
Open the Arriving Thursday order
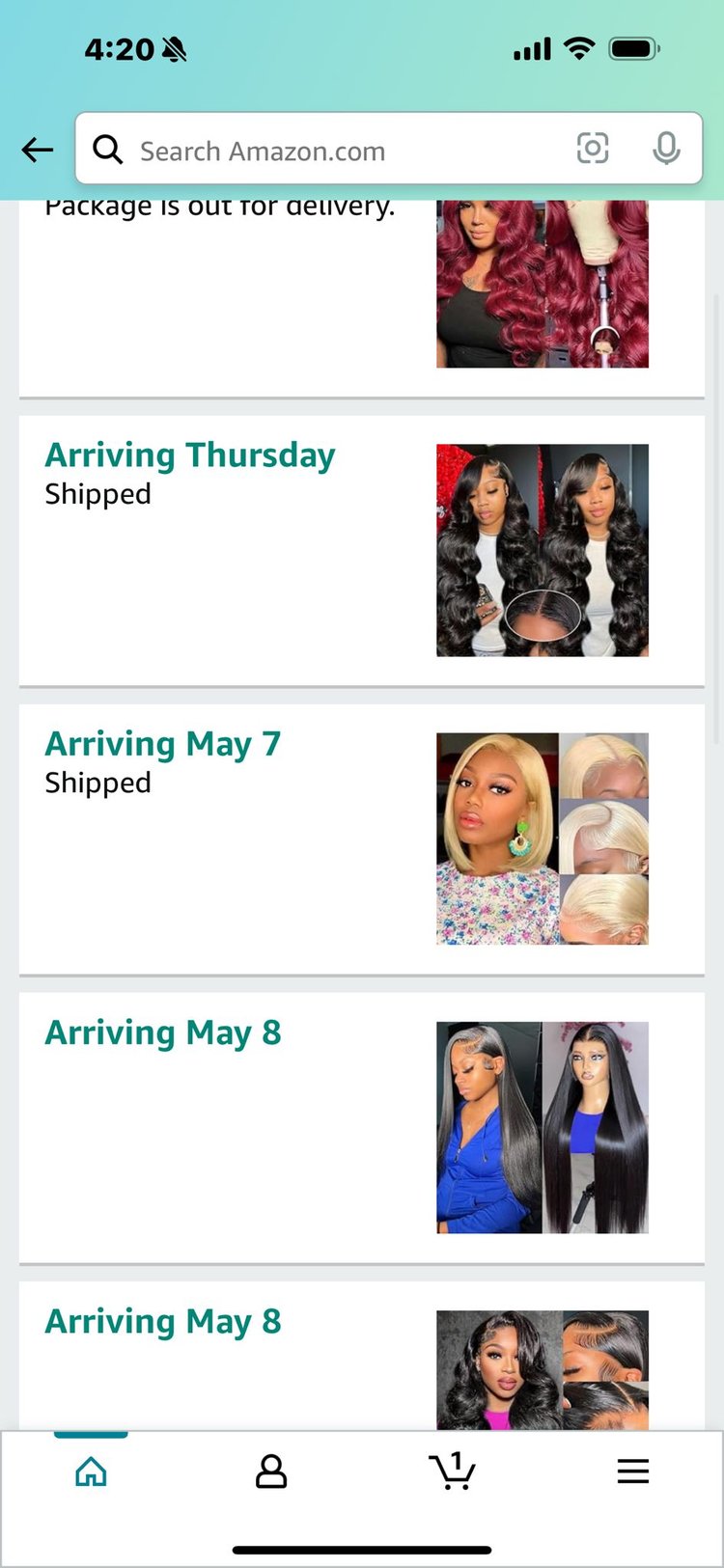(x=361, y=550)
